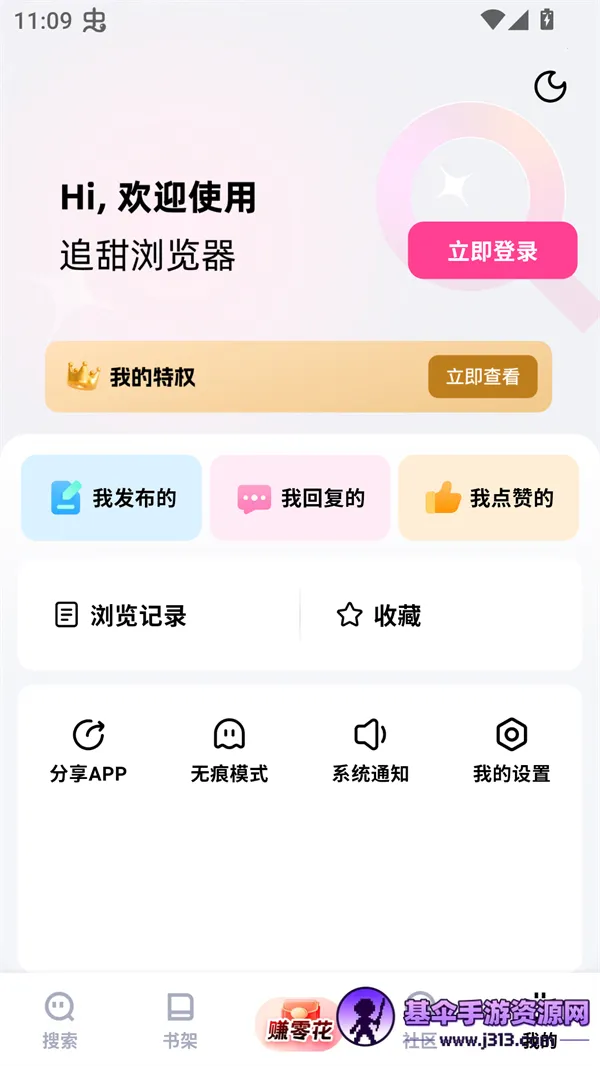600x1066 pixels.
Task: Open the 收藏 favorites list
Action: coord(378,615)
